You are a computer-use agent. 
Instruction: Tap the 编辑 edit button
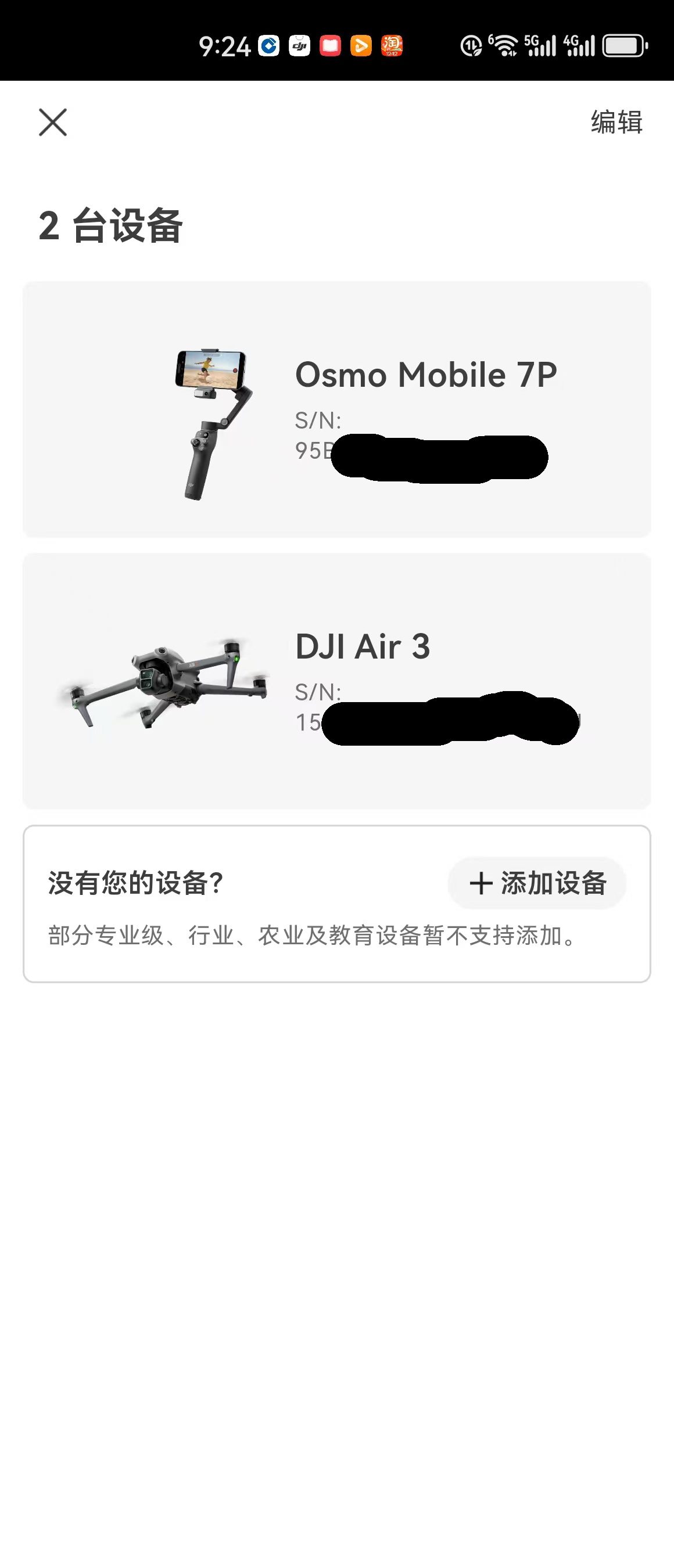(616, 123)
